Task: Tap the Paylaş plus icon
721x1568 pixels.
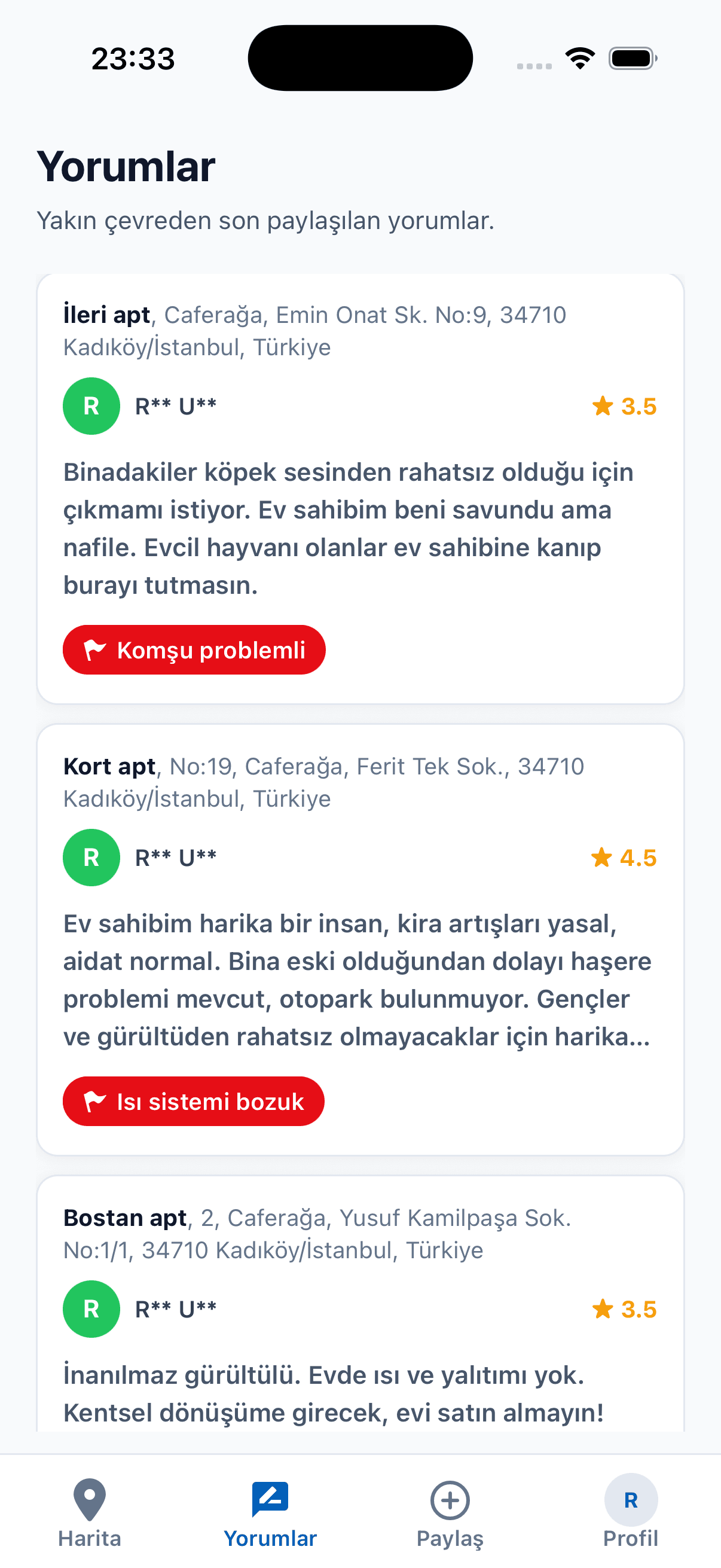Action: click(450, 1499)
